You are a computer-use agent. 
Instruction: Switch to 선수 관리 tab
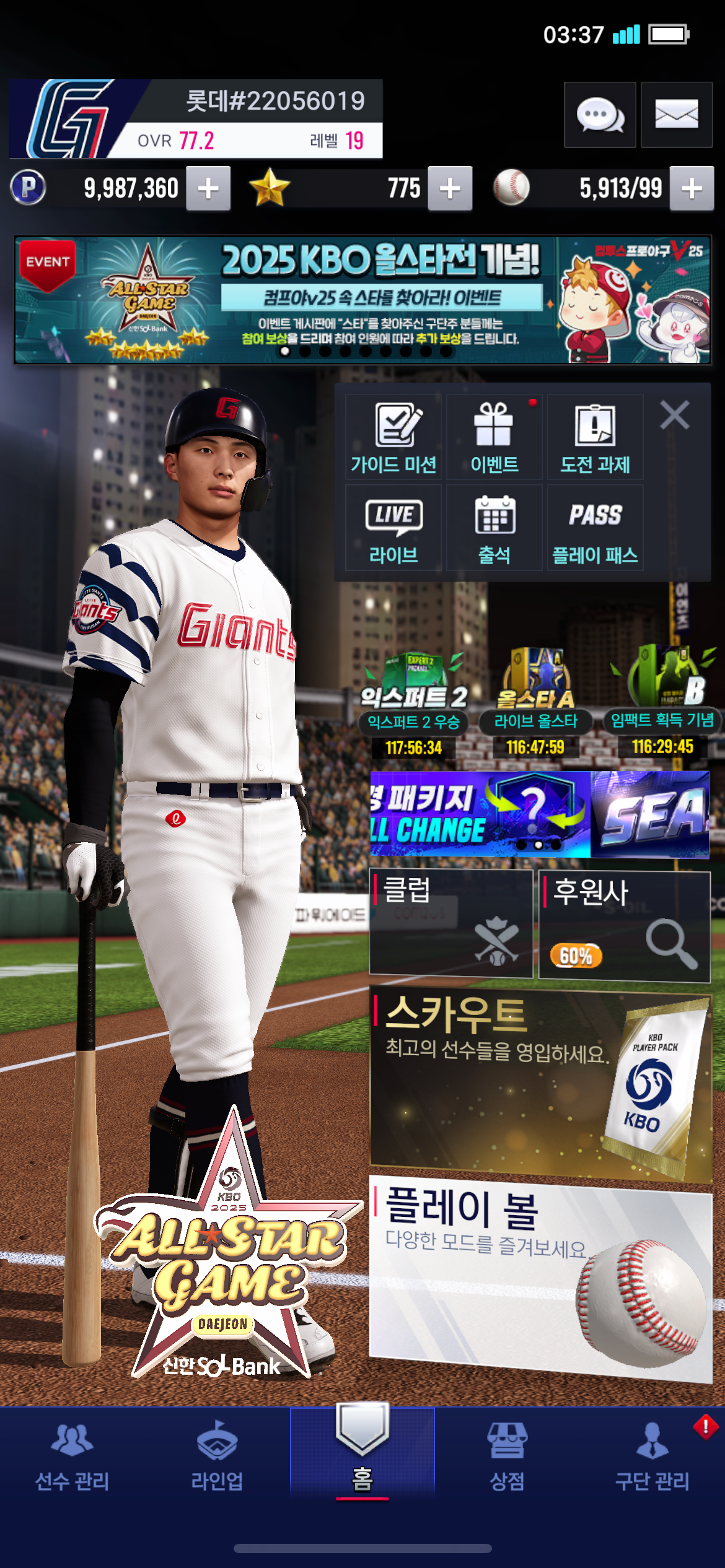click(x=72, y=1455)
